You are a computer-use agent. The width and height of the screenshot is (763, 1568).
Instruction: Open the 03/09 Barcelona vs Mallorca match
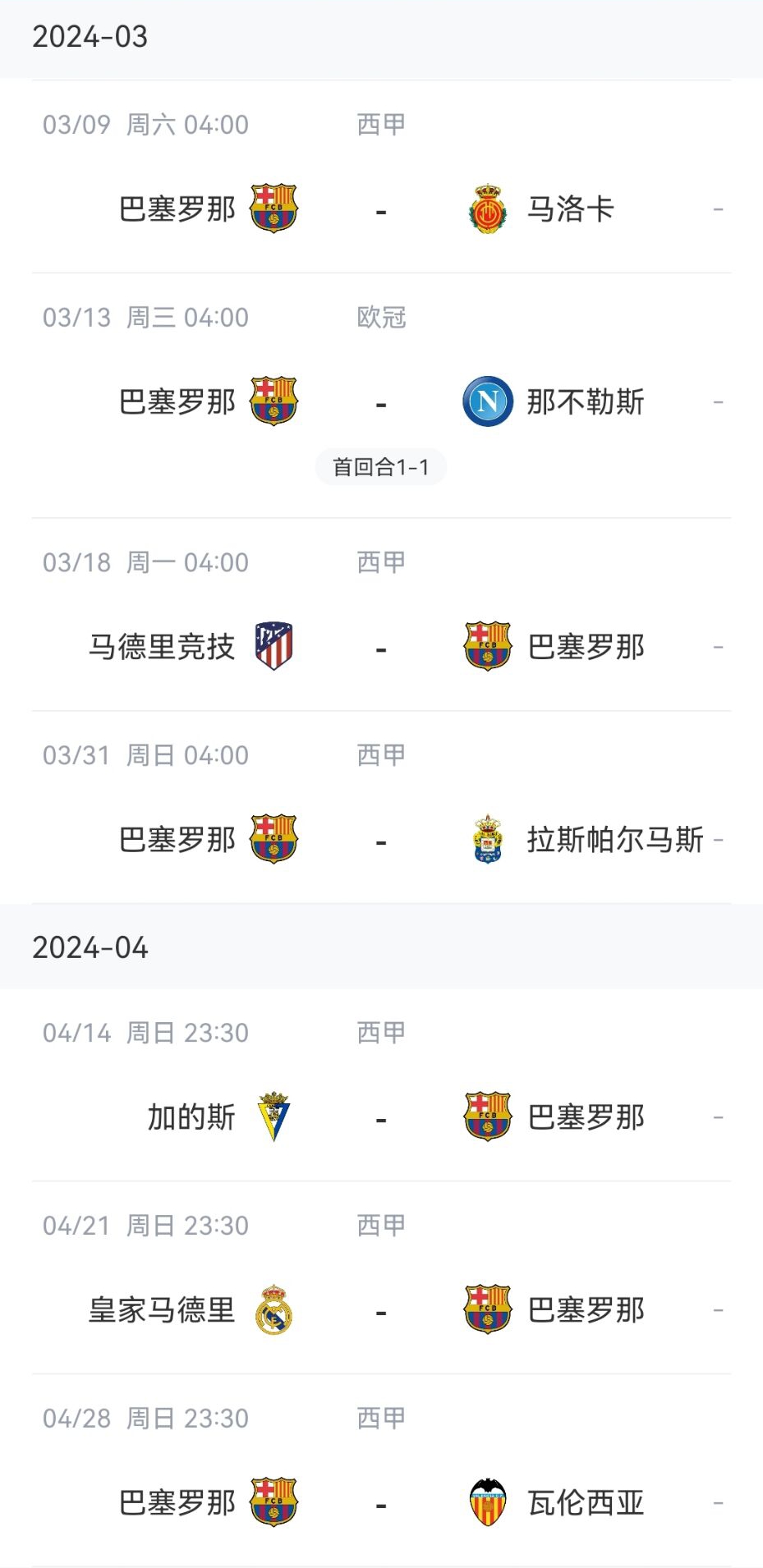click(x=381, y=177)
